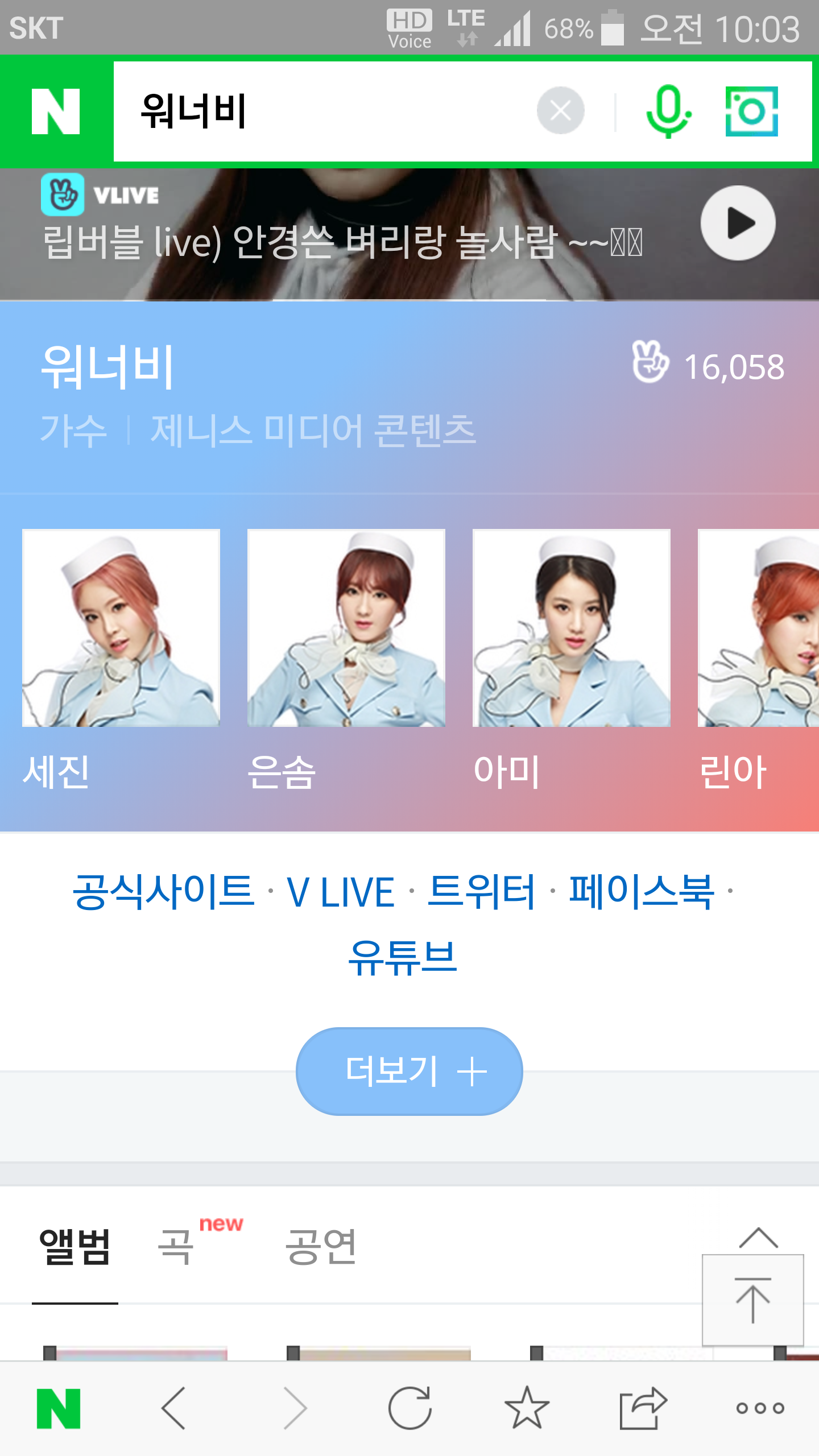
Task: Jump to top with the up-arrow button
Action: (x=753, y=1300)
